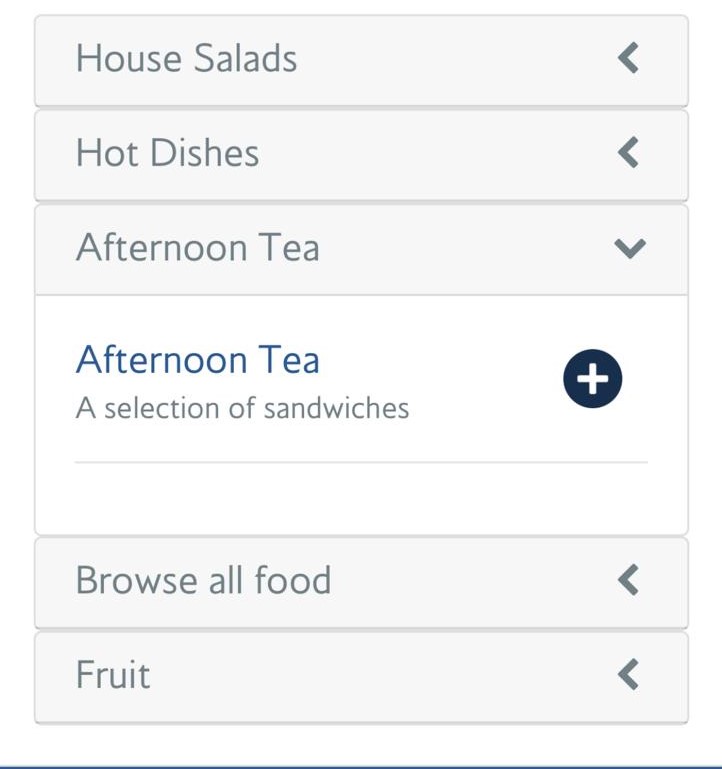Open the Afternoon Tea item details
The image size is (722, 769).
pos(198,360)
